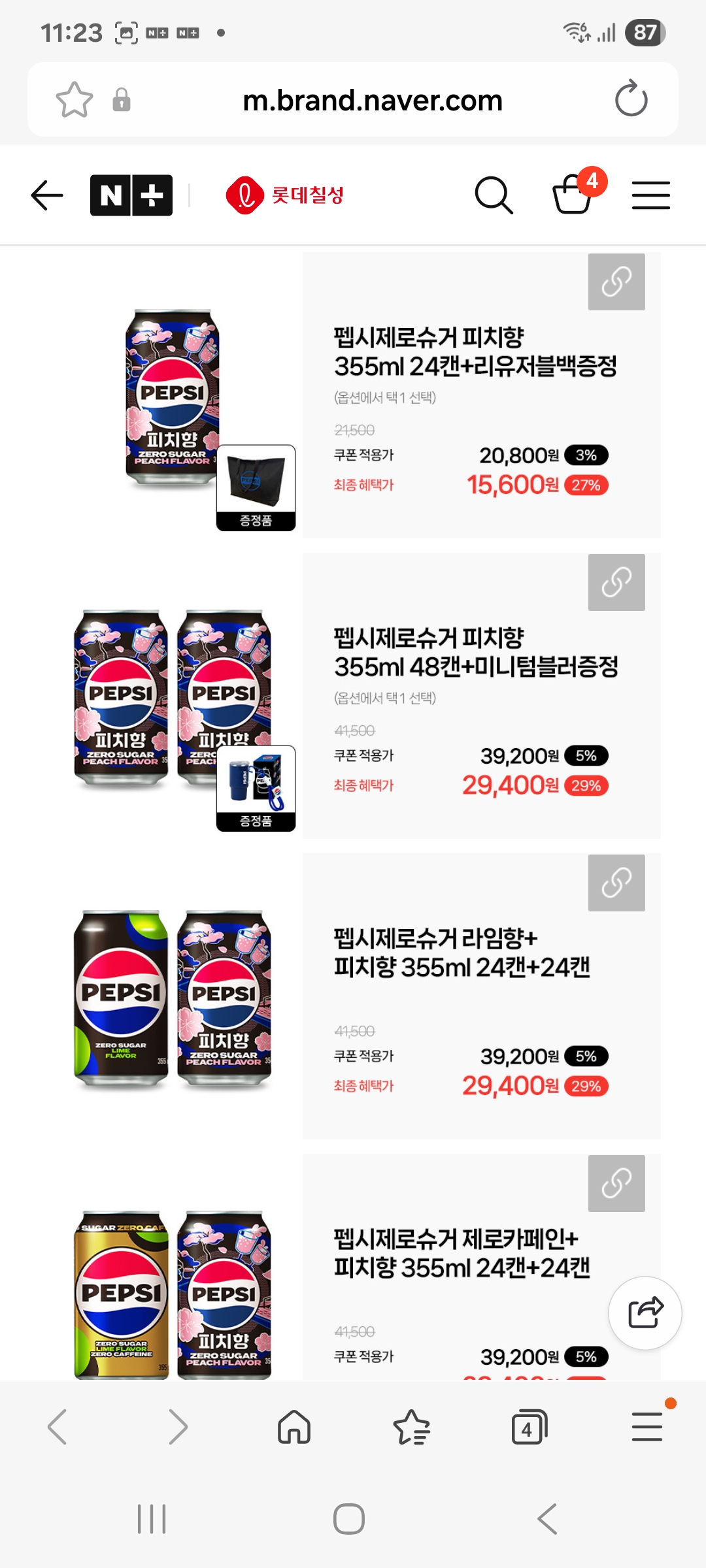Open 펩시제로슈거 제로카페인+피치향 24캔+24캔 product
706x1568 pixels.
click(x=462, y=1253)
